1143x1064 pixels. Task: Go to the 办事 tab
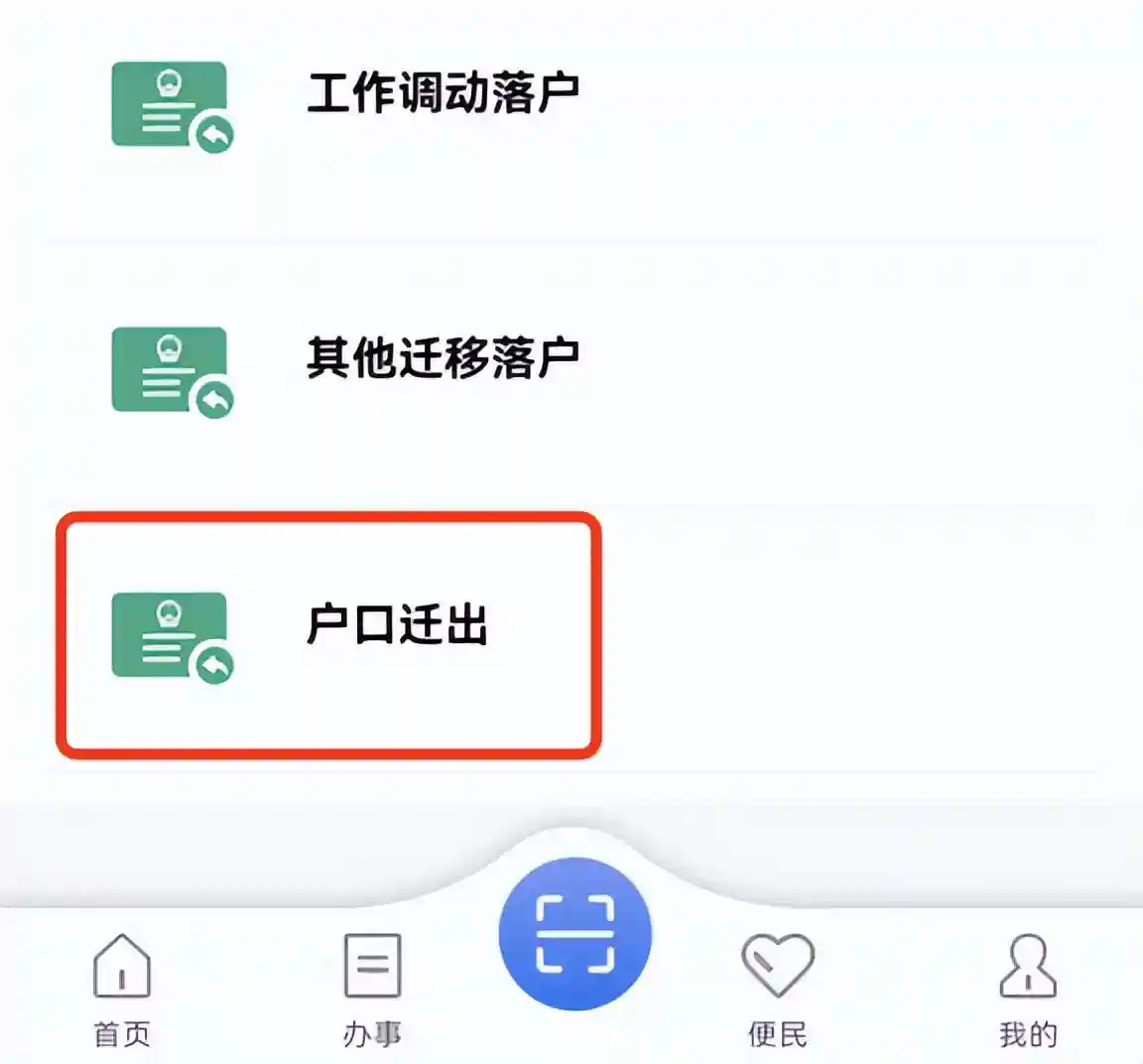(x=372, y=989)
